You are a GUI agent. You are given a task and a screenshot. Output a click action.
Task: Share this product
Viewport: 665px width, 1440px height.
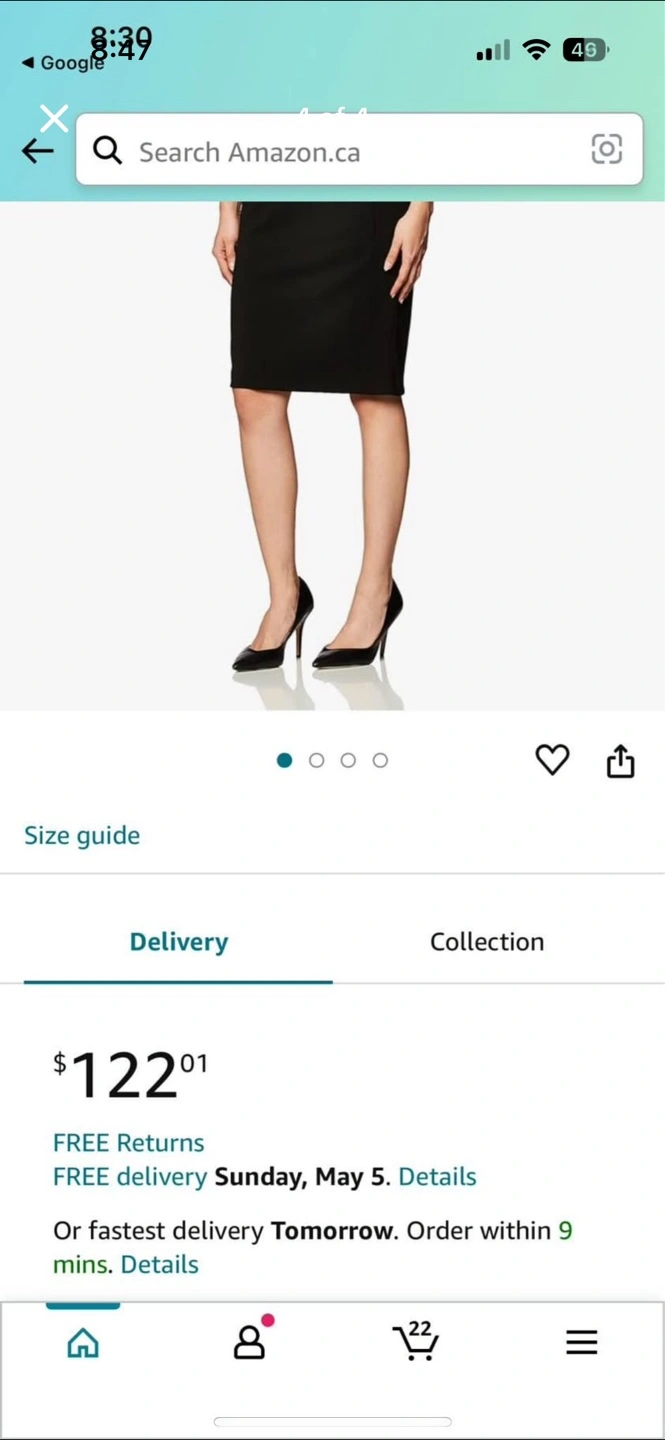(x=620, y=760)
